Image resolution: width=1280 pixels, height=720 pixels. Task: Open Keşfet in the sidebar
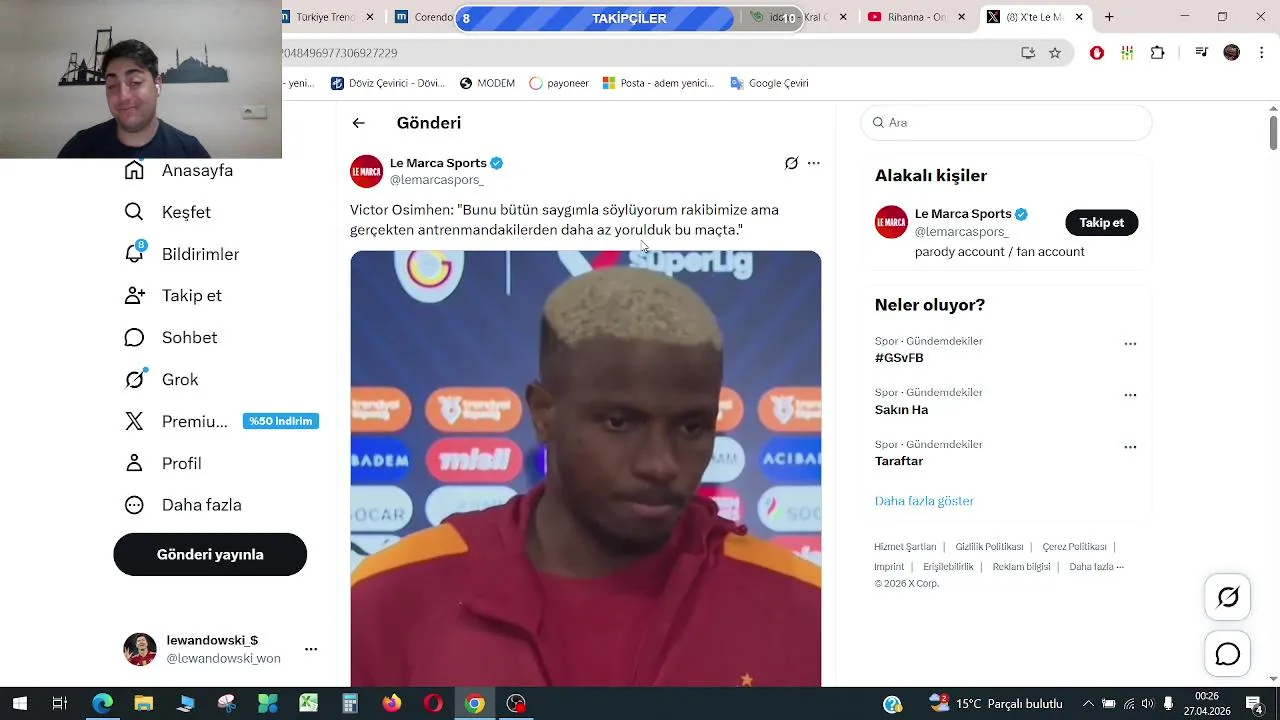(x=185, y=212)
